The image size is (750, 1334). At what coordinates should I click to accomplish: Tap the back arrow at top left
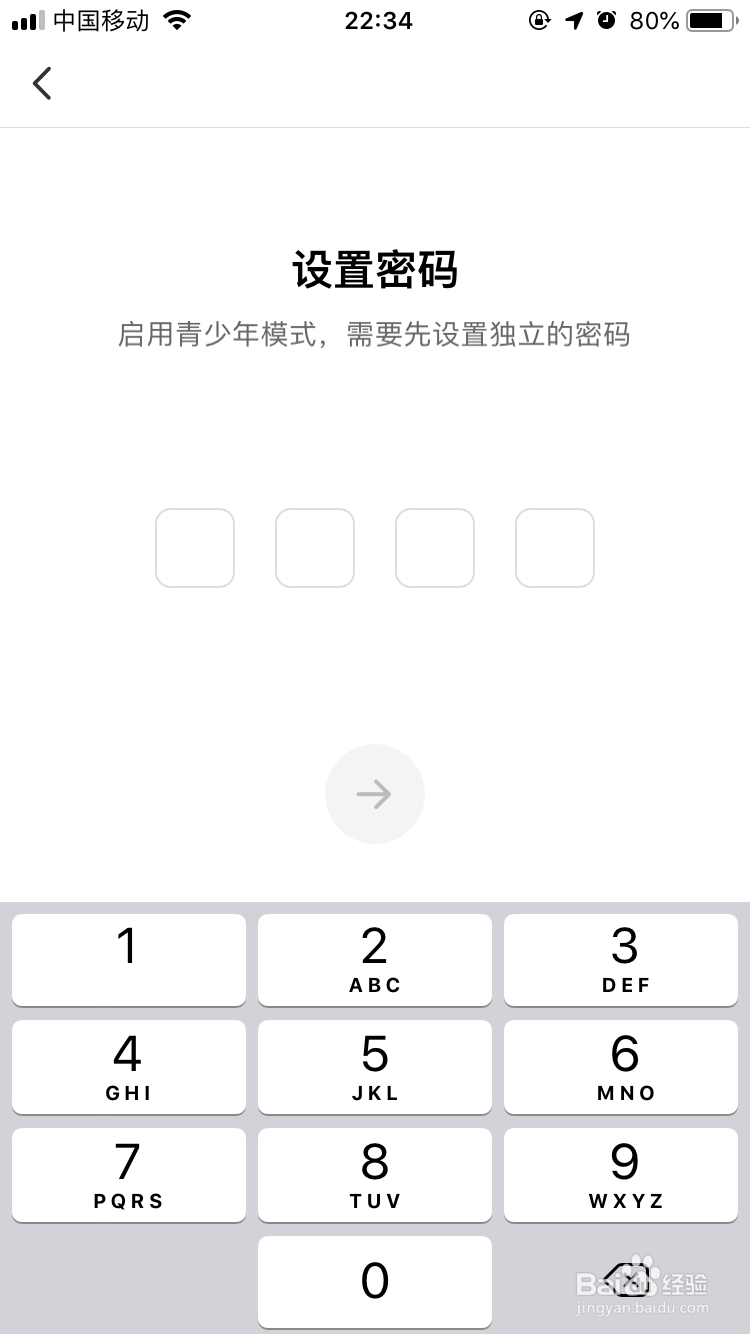41,83
